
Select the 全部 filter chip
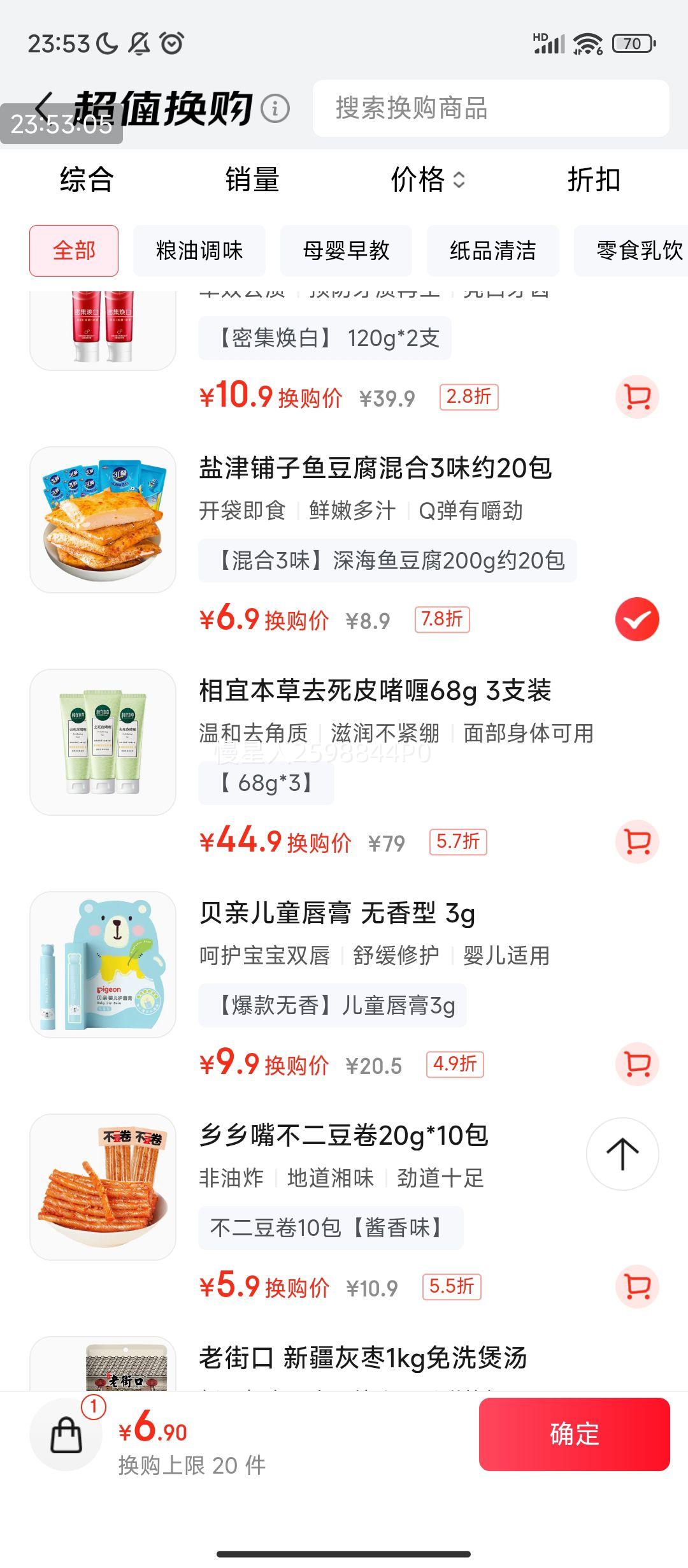tap(73, 251)
